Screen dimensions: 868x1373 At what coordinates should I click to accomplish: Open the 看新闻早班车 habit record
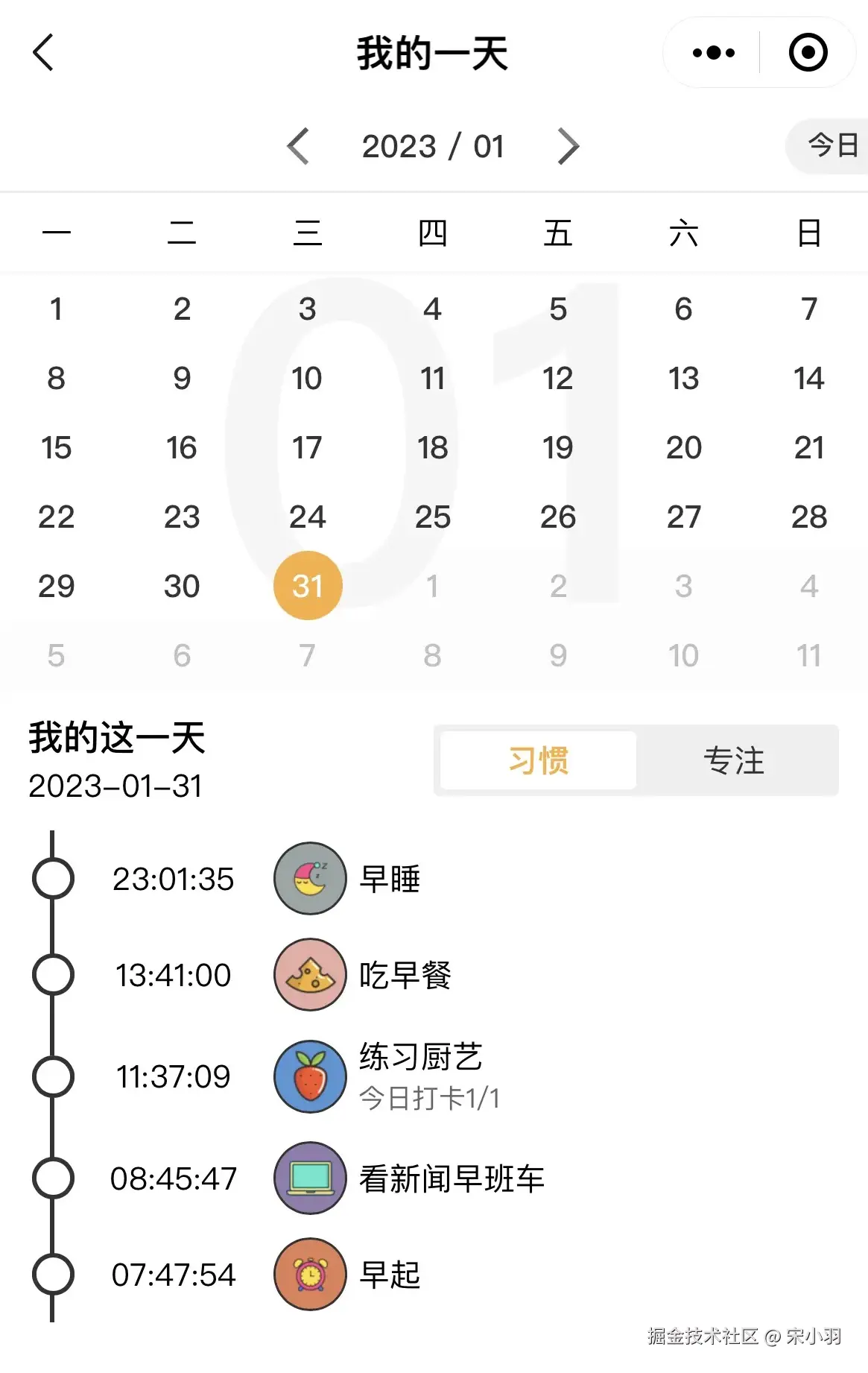(452, 1178)
